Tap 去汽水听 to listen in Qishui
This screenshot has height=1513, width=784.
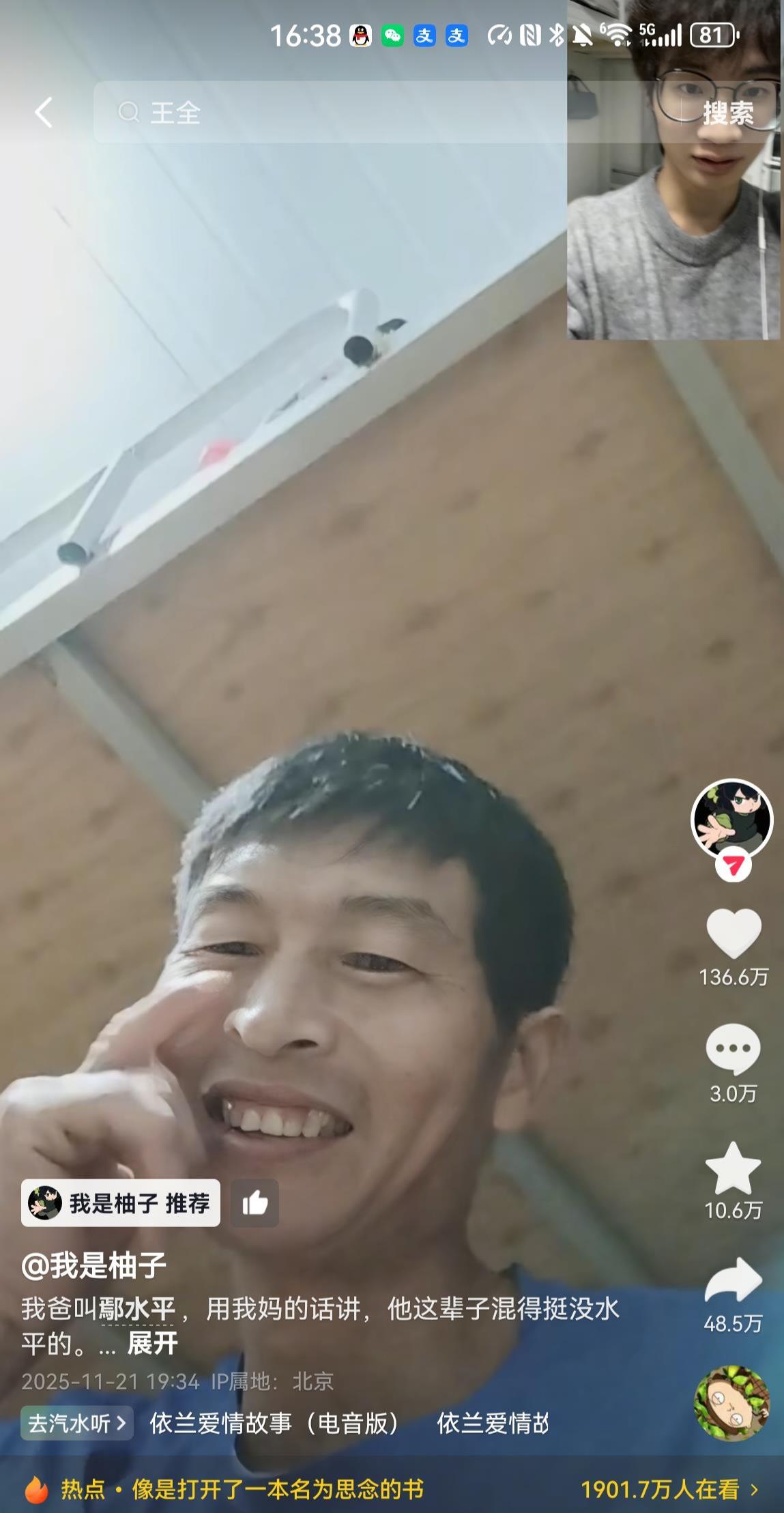76,1423
